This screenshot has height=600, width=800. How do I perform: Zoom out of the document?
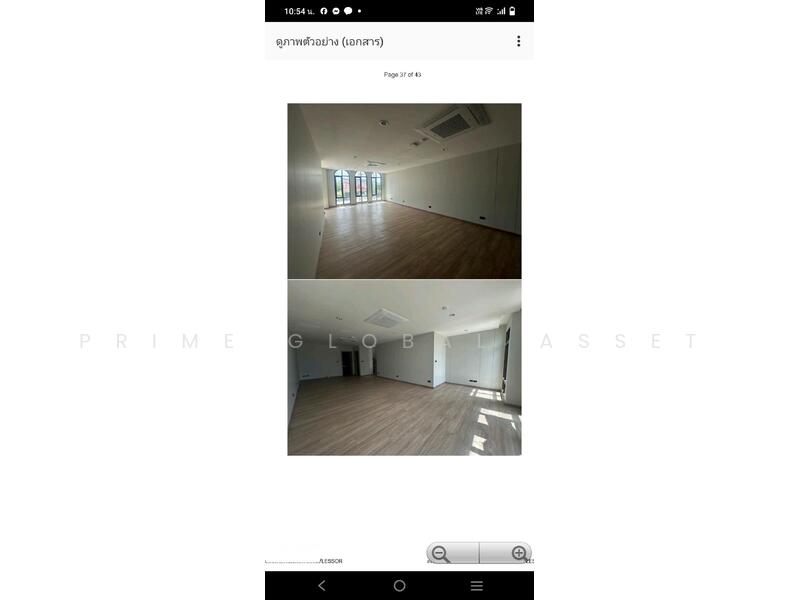[x=441, y=554]
